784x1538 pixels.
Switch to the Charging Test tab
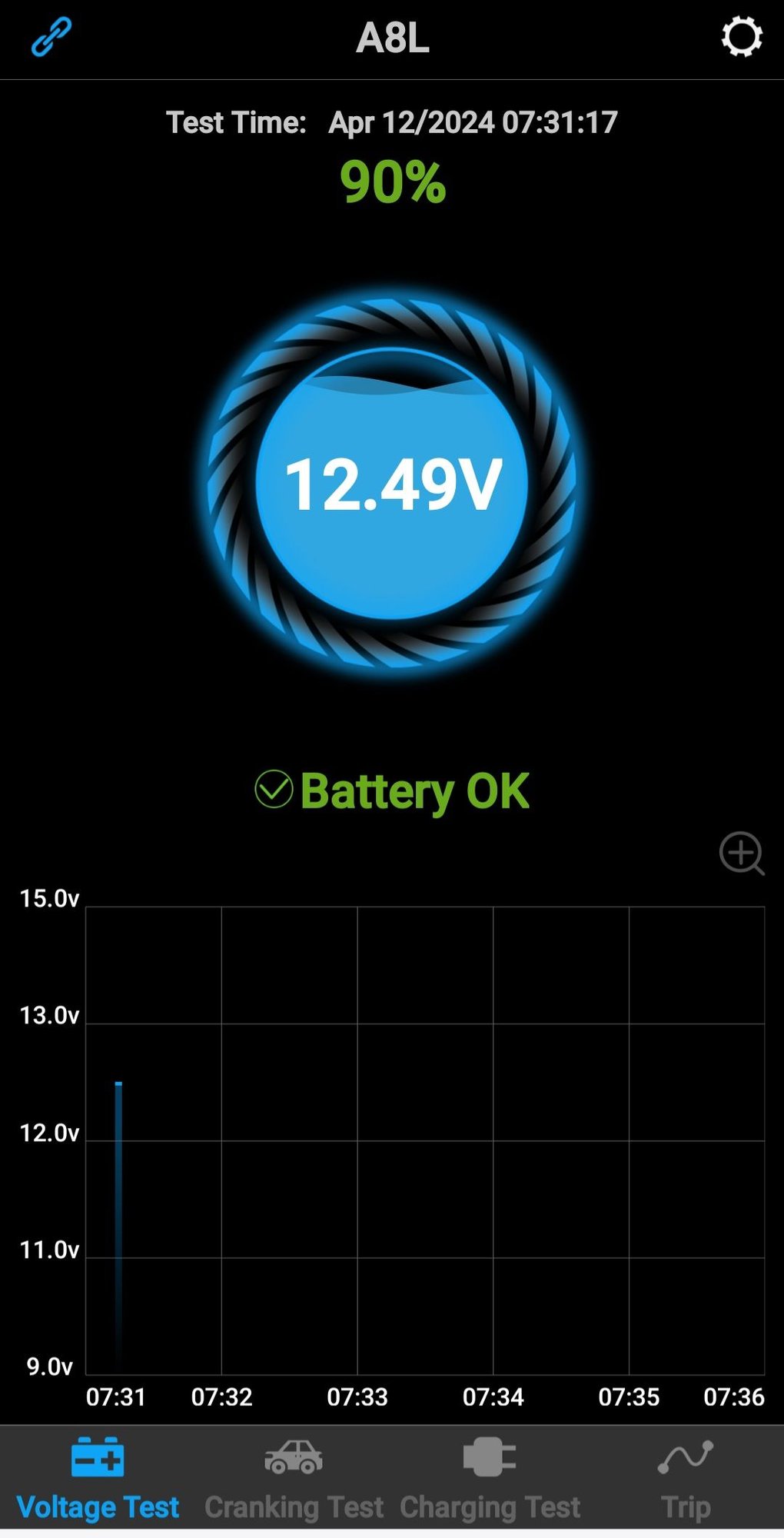pyautogui.click(x=490, y=1505)
